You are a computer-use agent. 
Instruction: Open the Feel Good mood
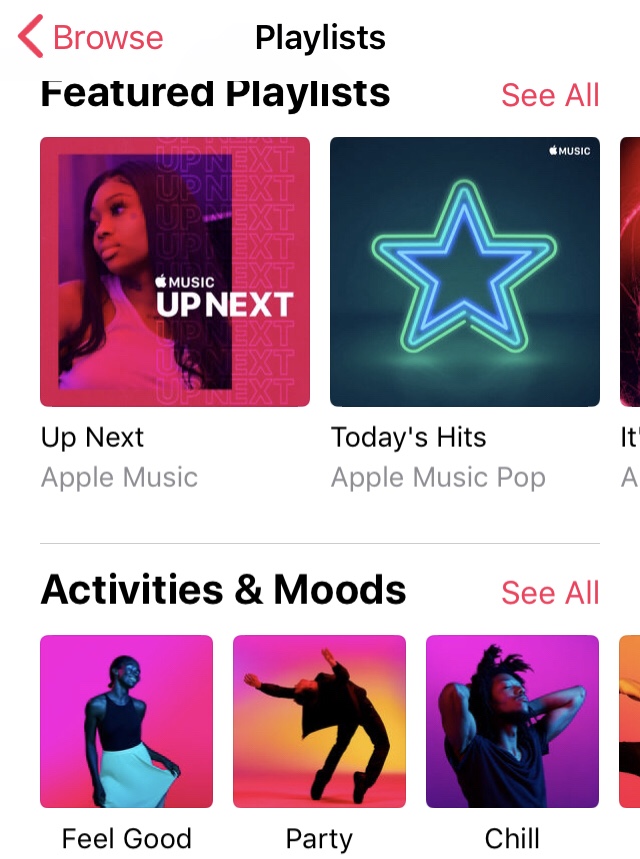pos(126,721)
